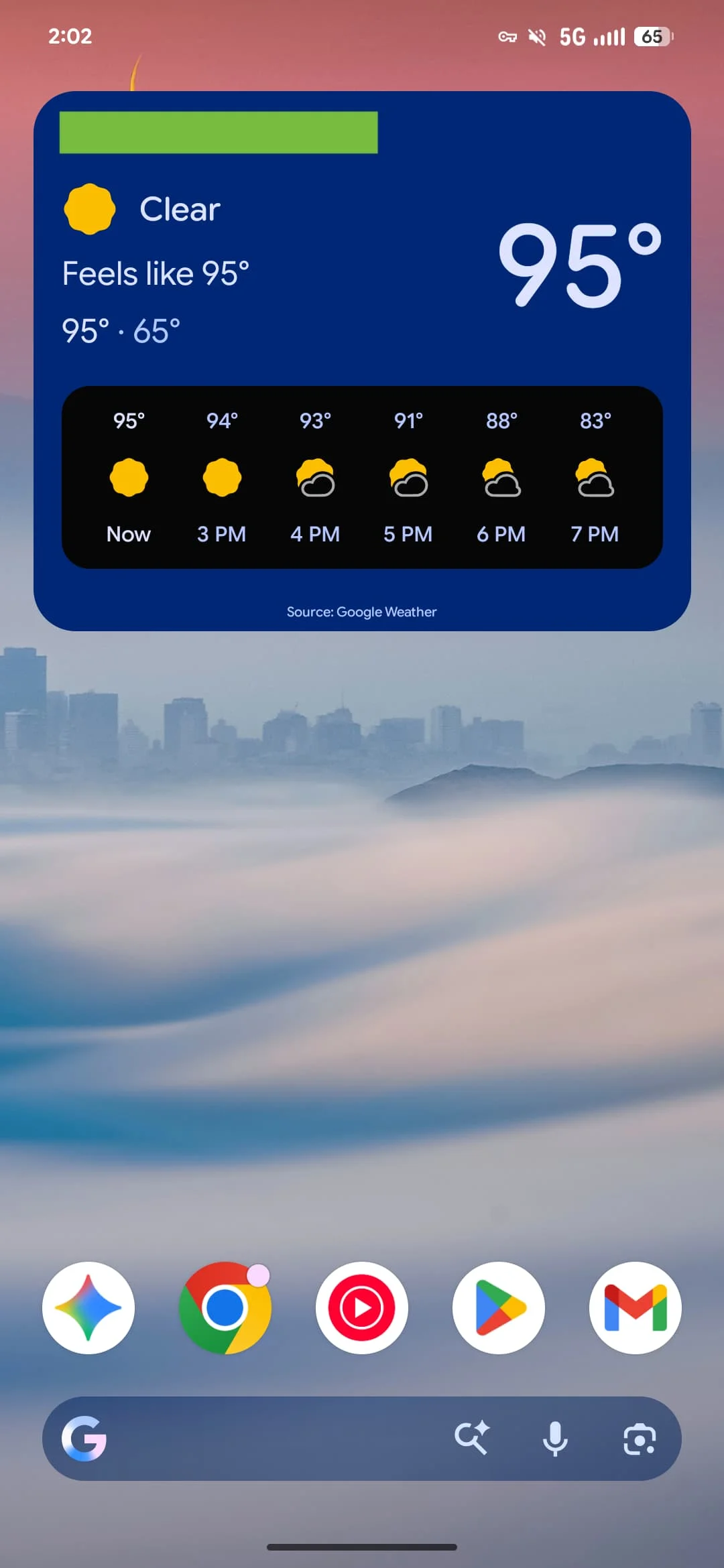Start AI Mode search with sparkle icon
This screenshot has width=724, height=1568.
[x=472, y=1439]
